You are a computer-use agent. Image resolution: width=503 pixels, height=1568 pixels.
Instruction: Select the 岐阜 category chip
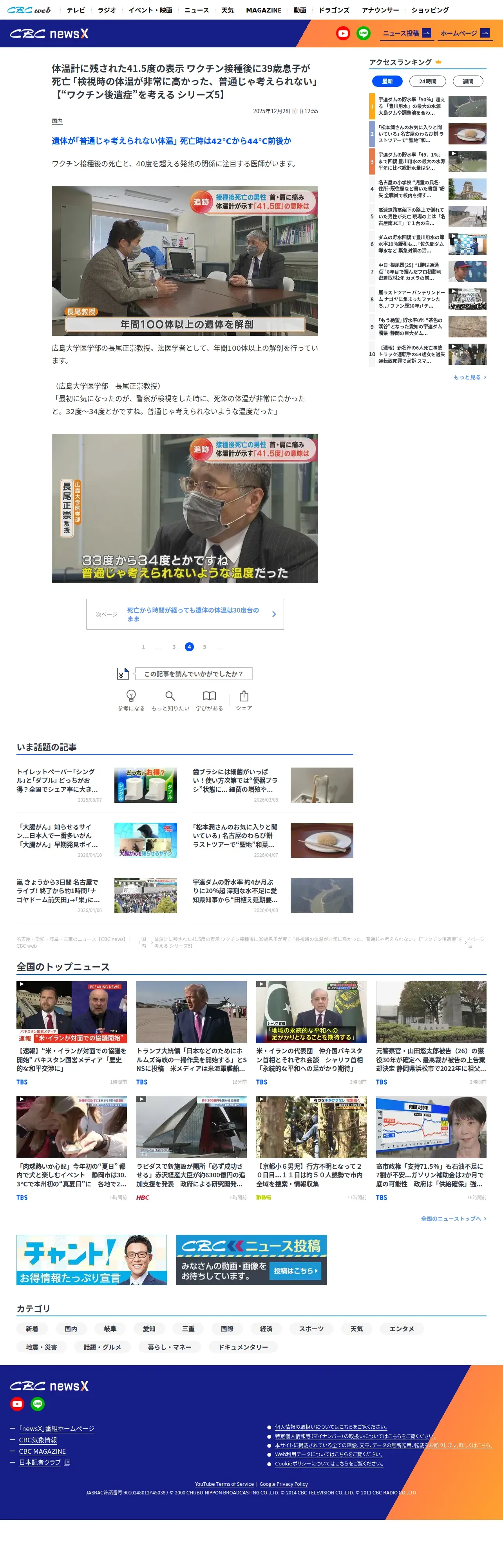tap(110, 1329)
